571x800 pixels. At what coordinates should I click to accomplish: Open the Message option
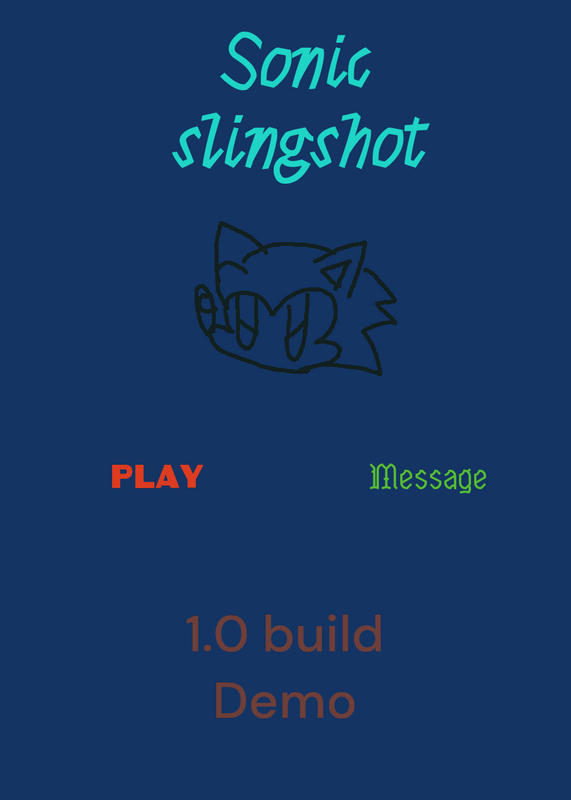pyautogui.click(x=428, y=478)
